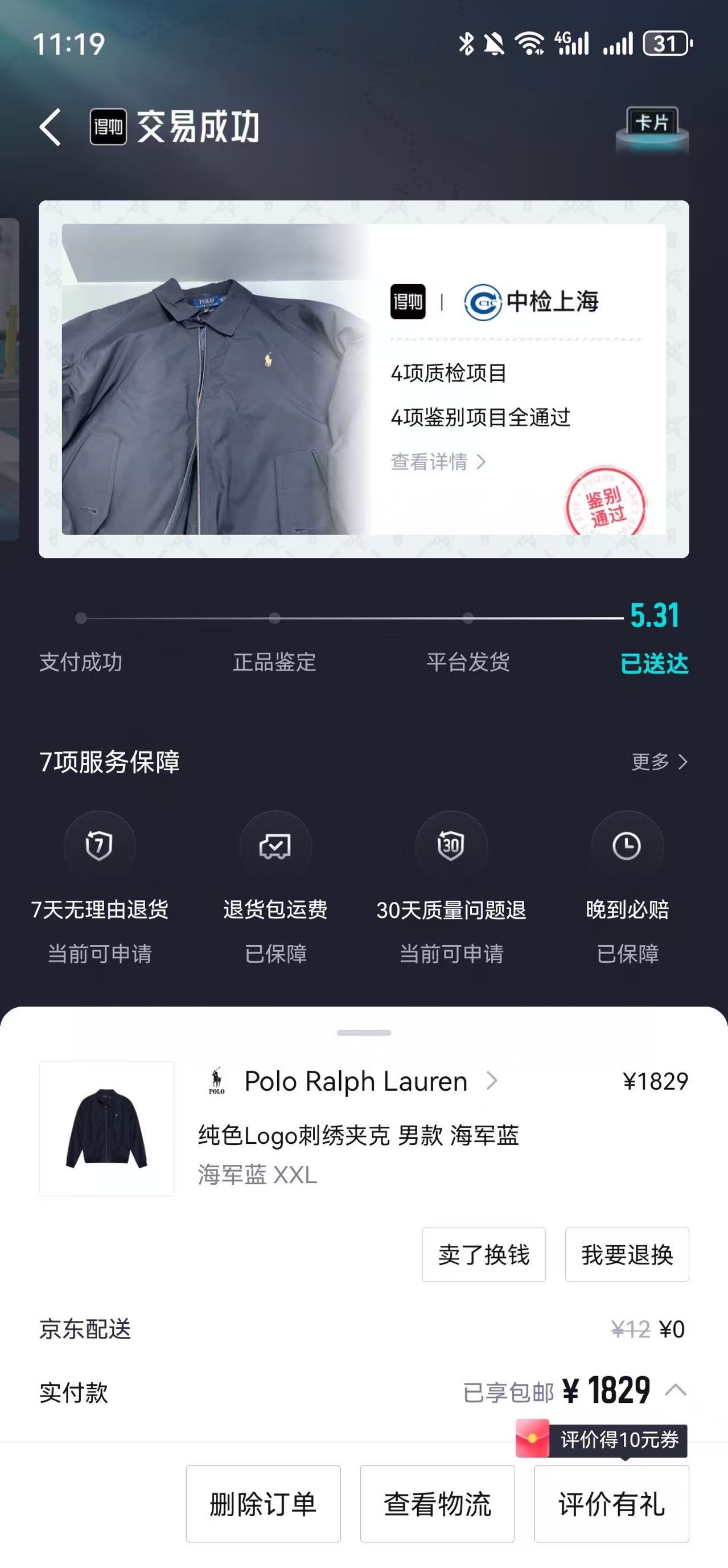The height and width of the screenshot is (1568, 728).
Task: Tap 更多 to see all service guarantees
Action: pos(660,761)
